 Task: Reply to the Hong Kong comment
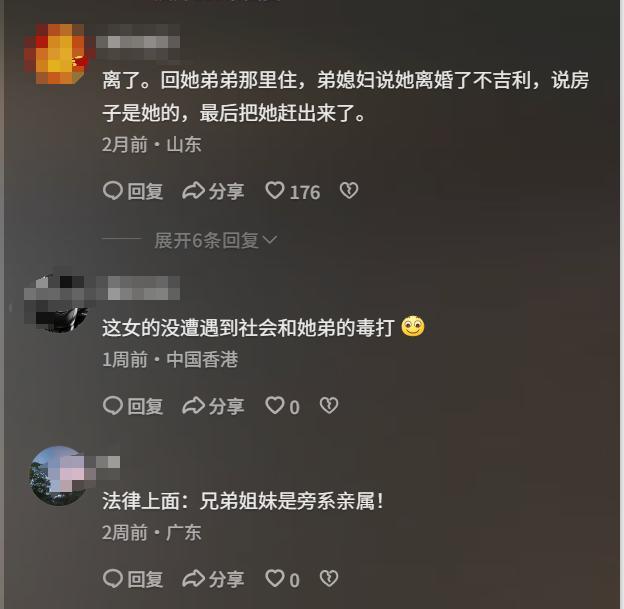coord(133,406)
